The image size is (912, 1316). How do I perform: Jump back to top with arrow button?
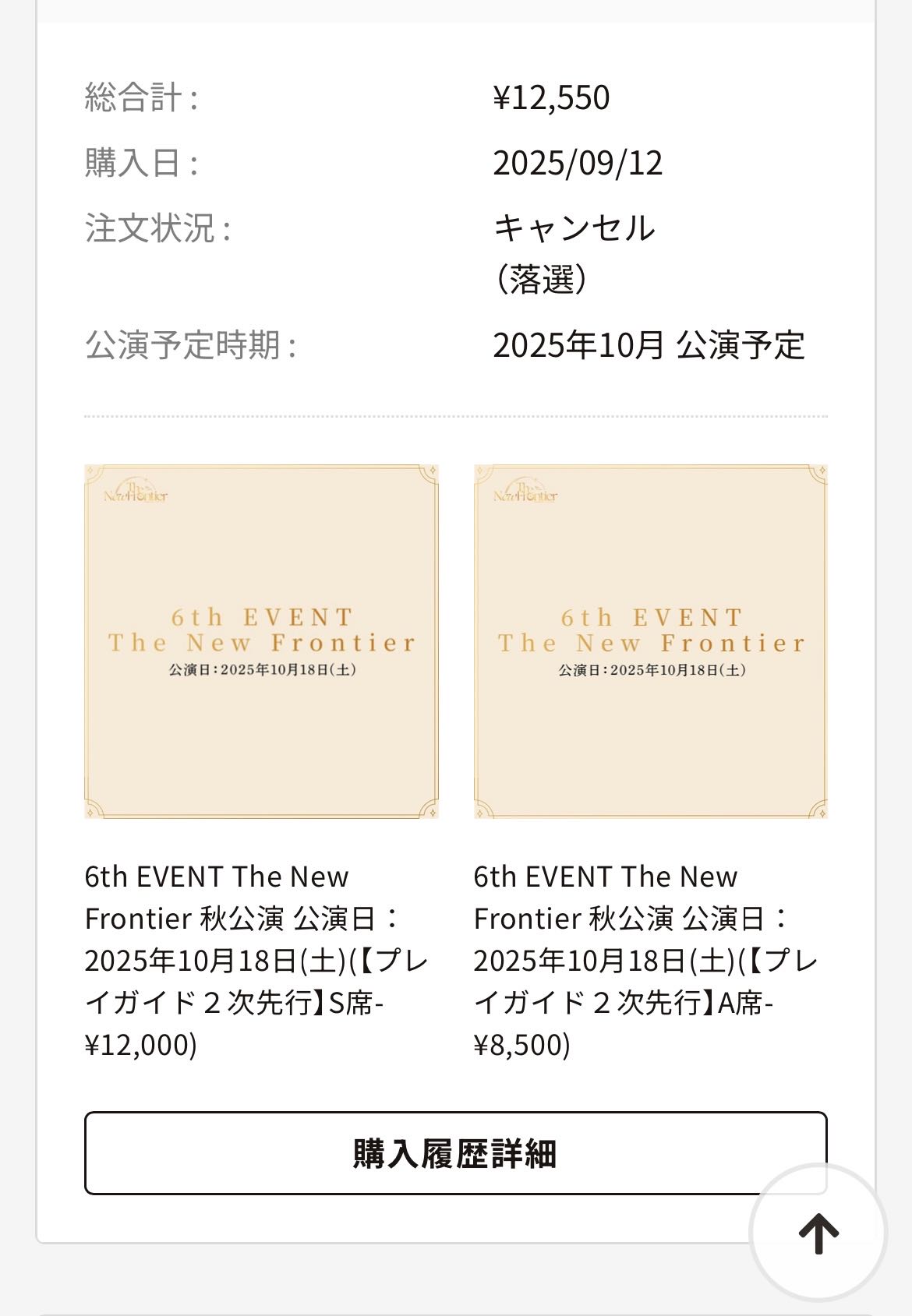coord(818,1233)
